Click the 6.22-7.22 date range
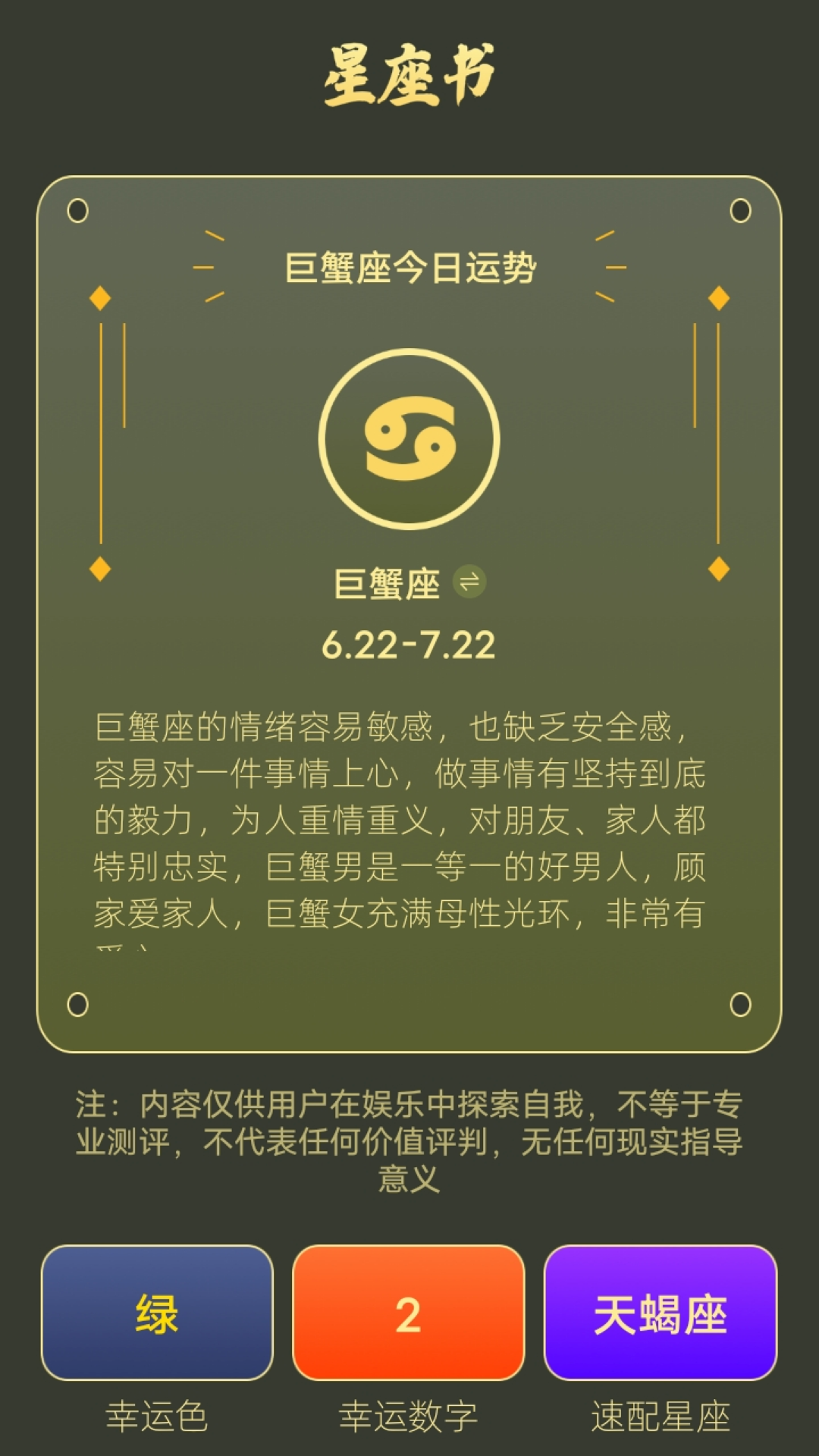Viewport: 819px width, 1456px height. (409, 645)
